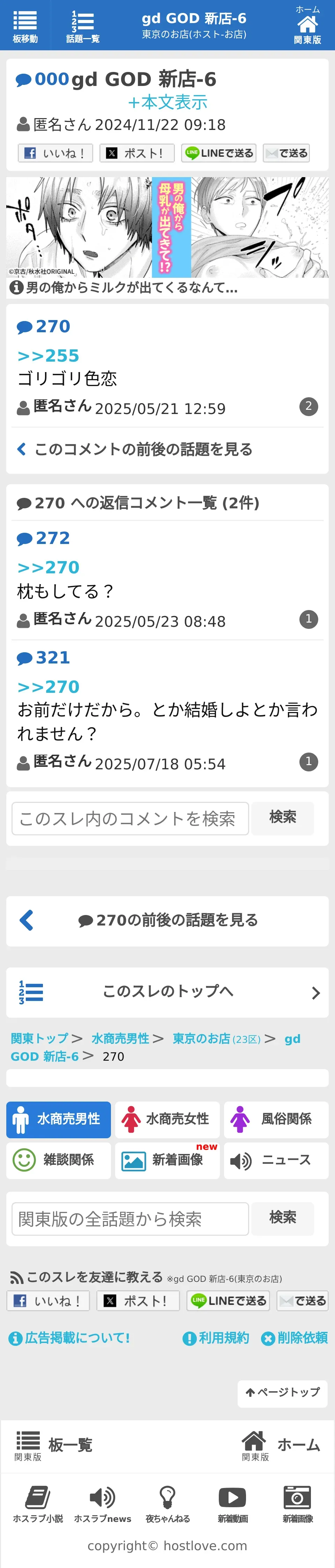This screenshot has height=1568, width=335.
Task: View topics around this comment link
Action: coord(143,449)
